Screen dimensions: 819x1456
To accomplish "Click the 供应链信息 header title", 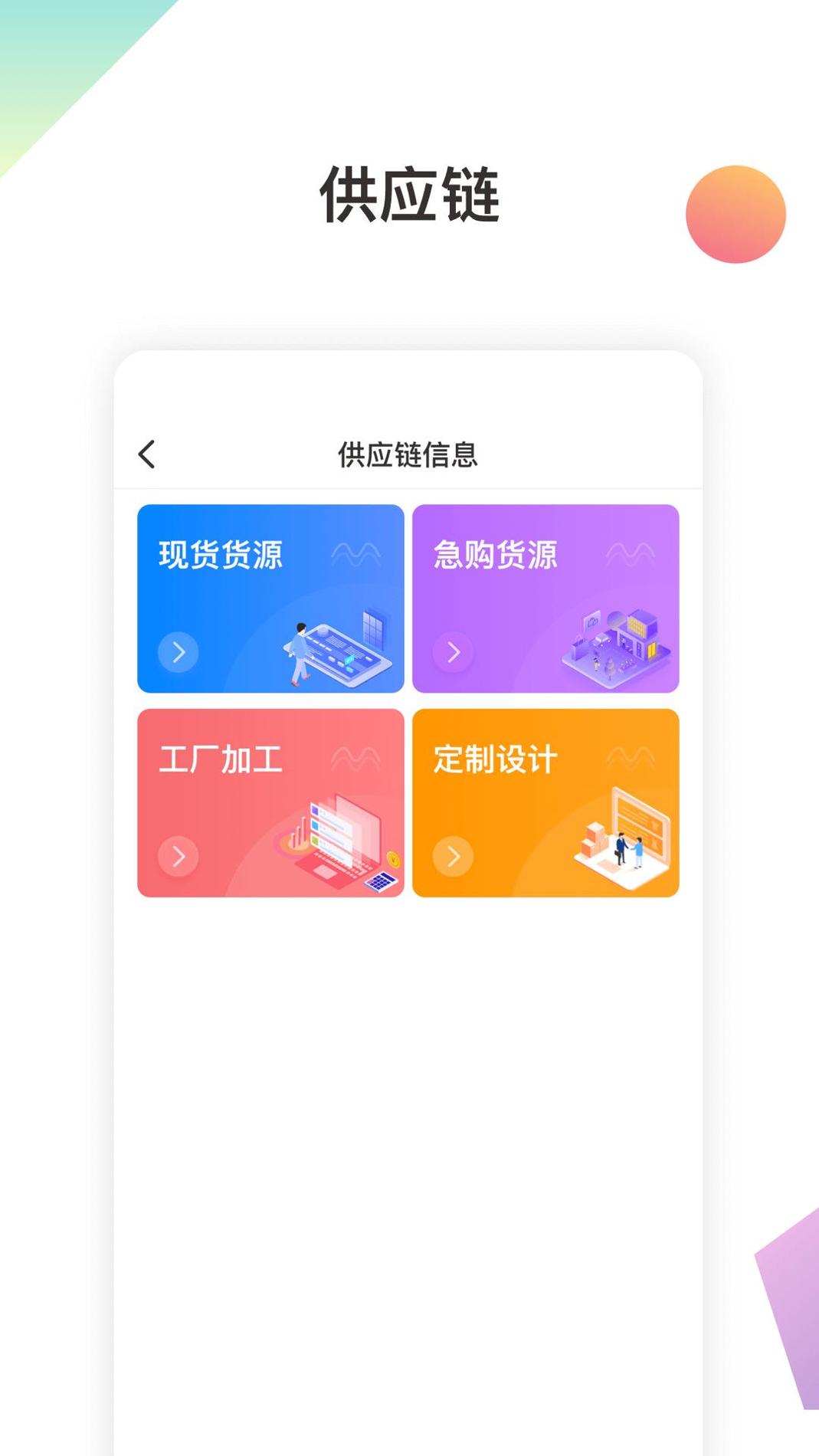I will [409, 454].
